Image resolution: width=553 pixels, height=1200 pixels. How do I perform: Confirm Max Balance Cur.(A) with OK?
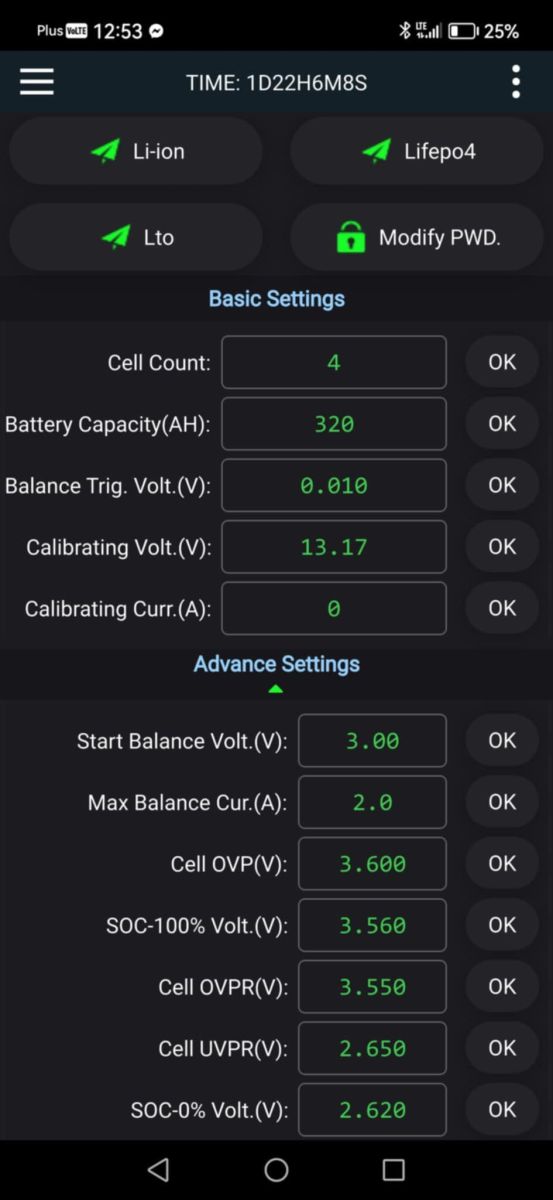click(502, 802)
